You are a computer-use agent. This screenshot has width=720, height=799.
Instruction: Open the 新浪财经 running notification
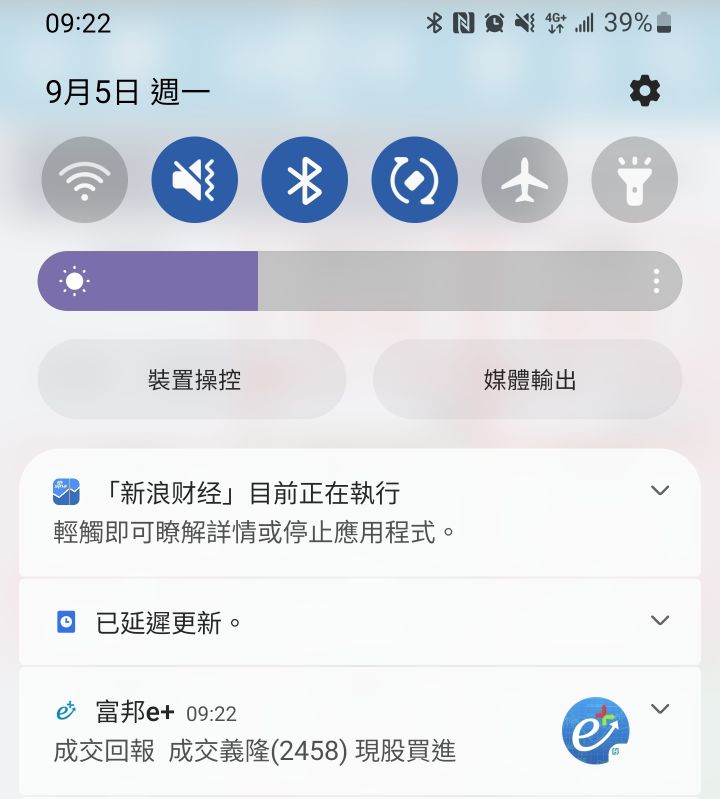300,512
